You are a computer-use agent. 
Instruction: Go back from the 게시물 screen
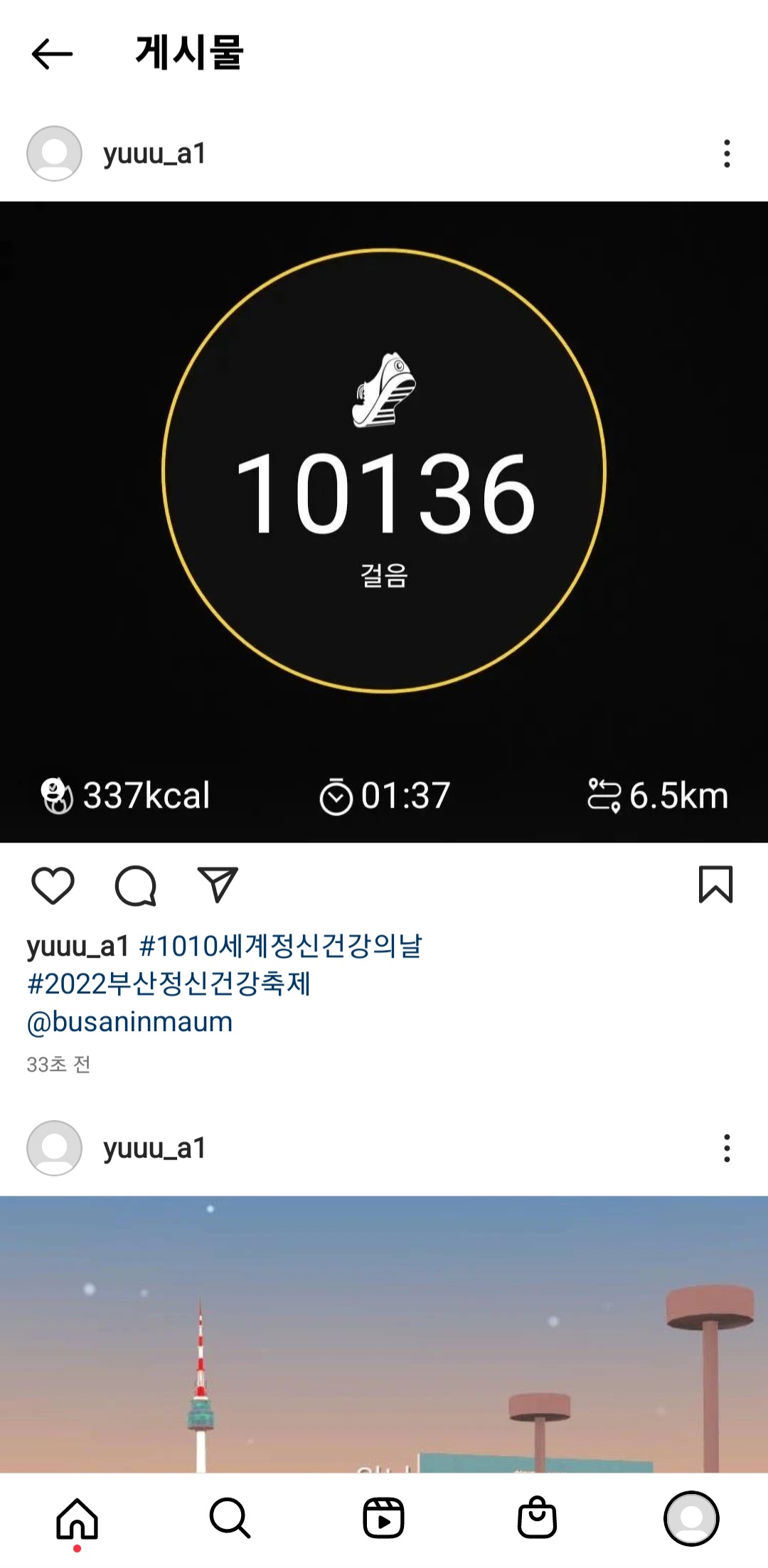[x=53, y=54]
